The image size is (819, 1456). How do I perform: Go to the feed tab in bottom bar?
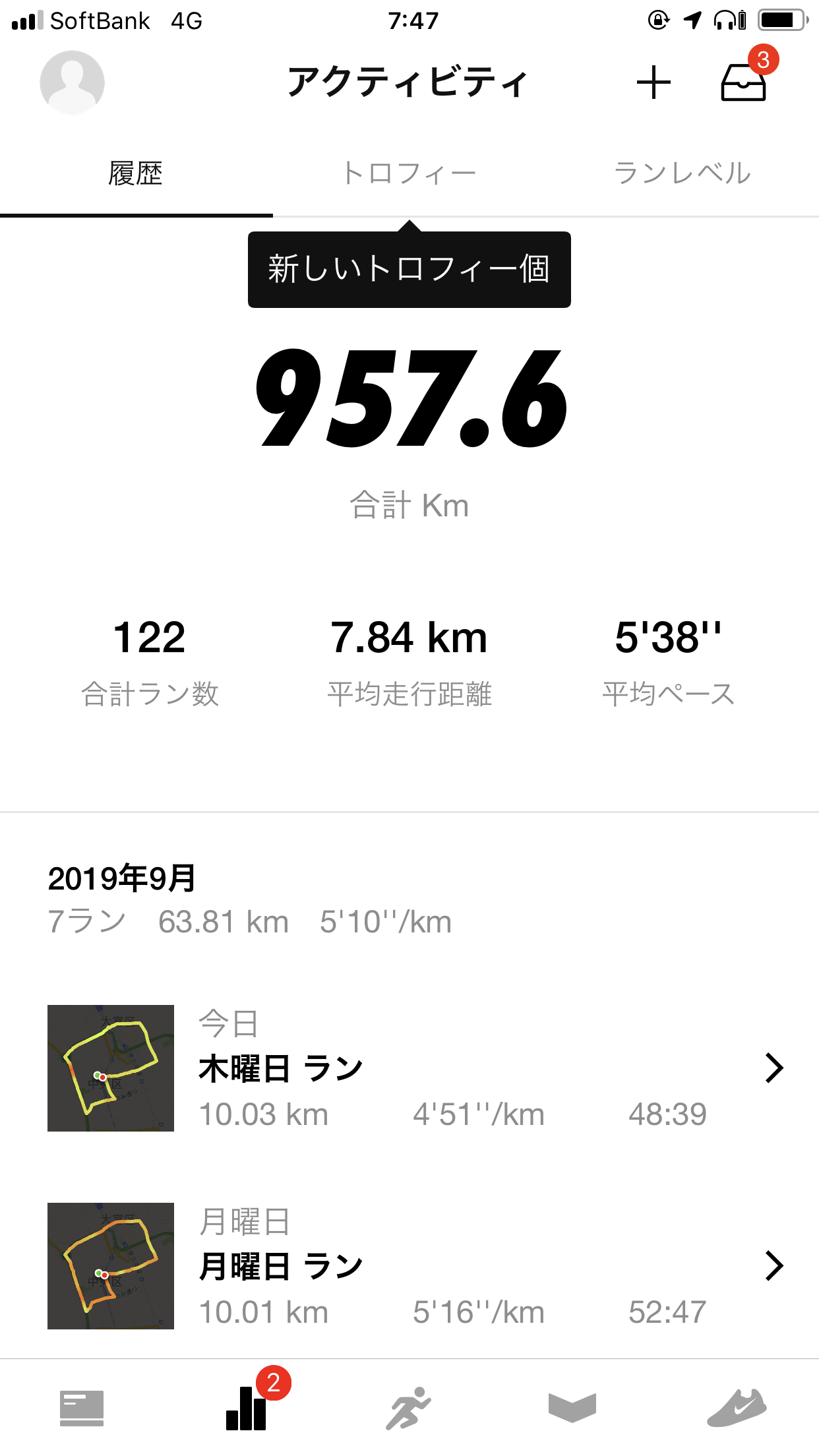[82, 1409]
